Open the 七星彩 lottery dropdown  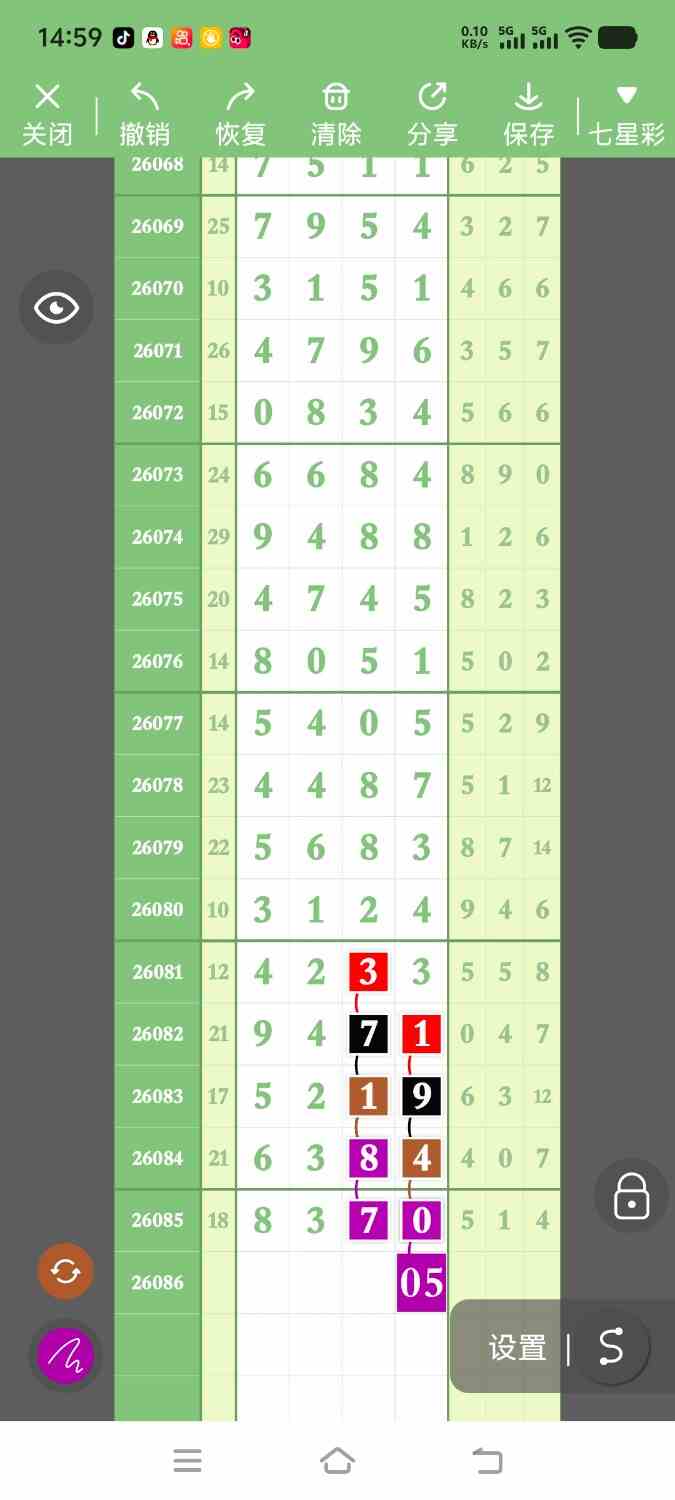(x=627, y=115)
